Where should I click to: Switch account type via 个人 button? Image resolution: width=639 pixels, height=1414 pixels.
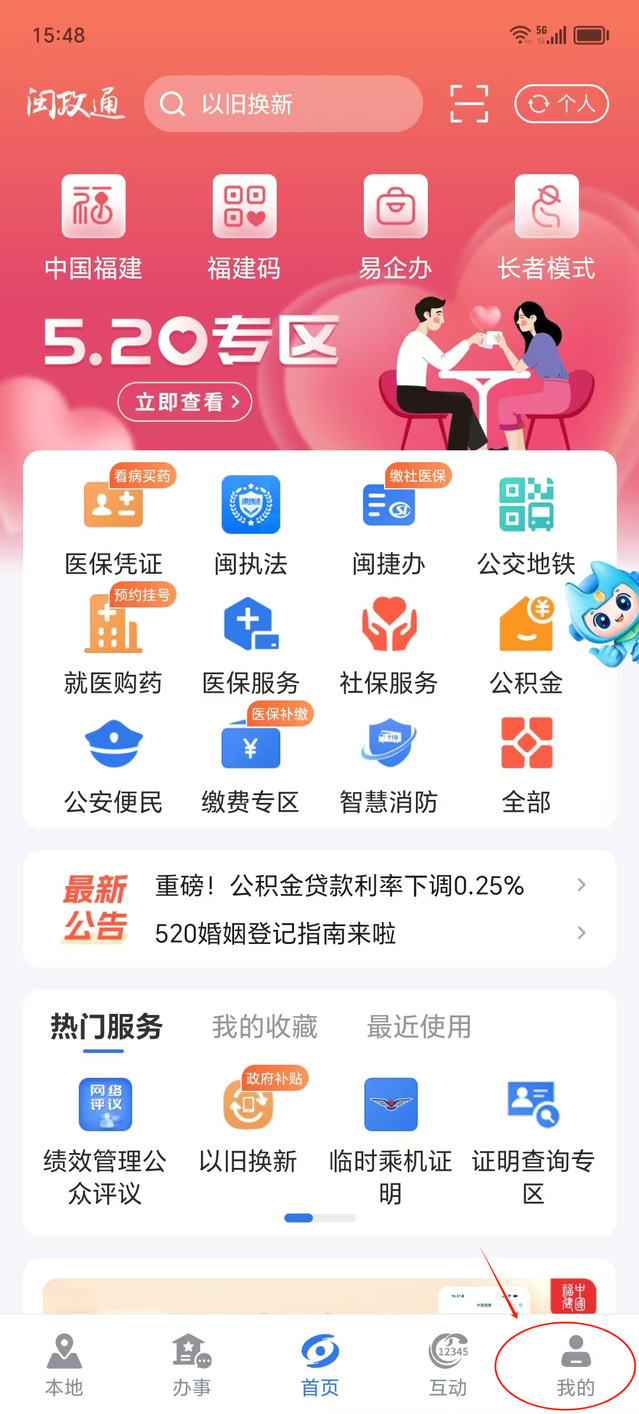click(561, 104)
